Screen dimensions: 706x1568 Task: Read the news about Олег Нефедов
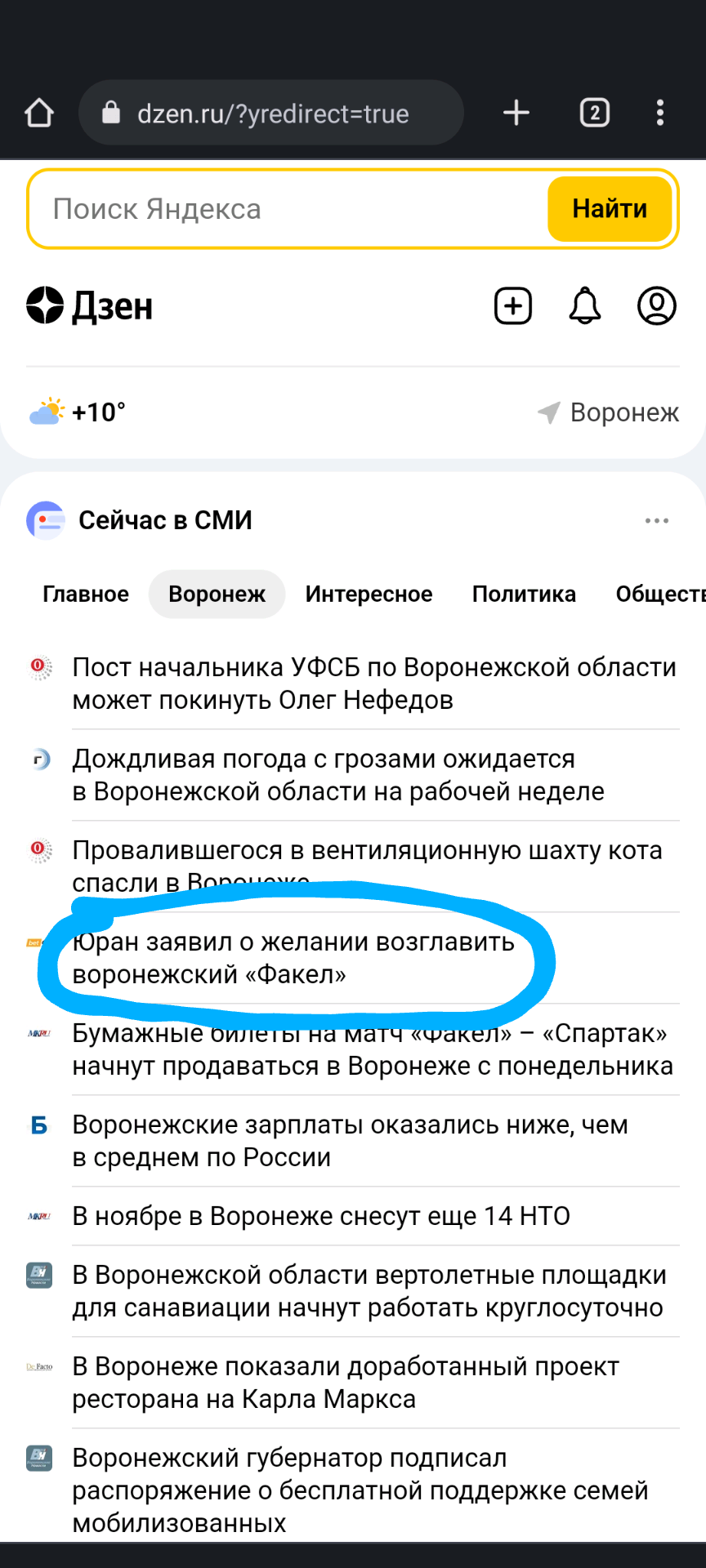(x=374, y=684)
